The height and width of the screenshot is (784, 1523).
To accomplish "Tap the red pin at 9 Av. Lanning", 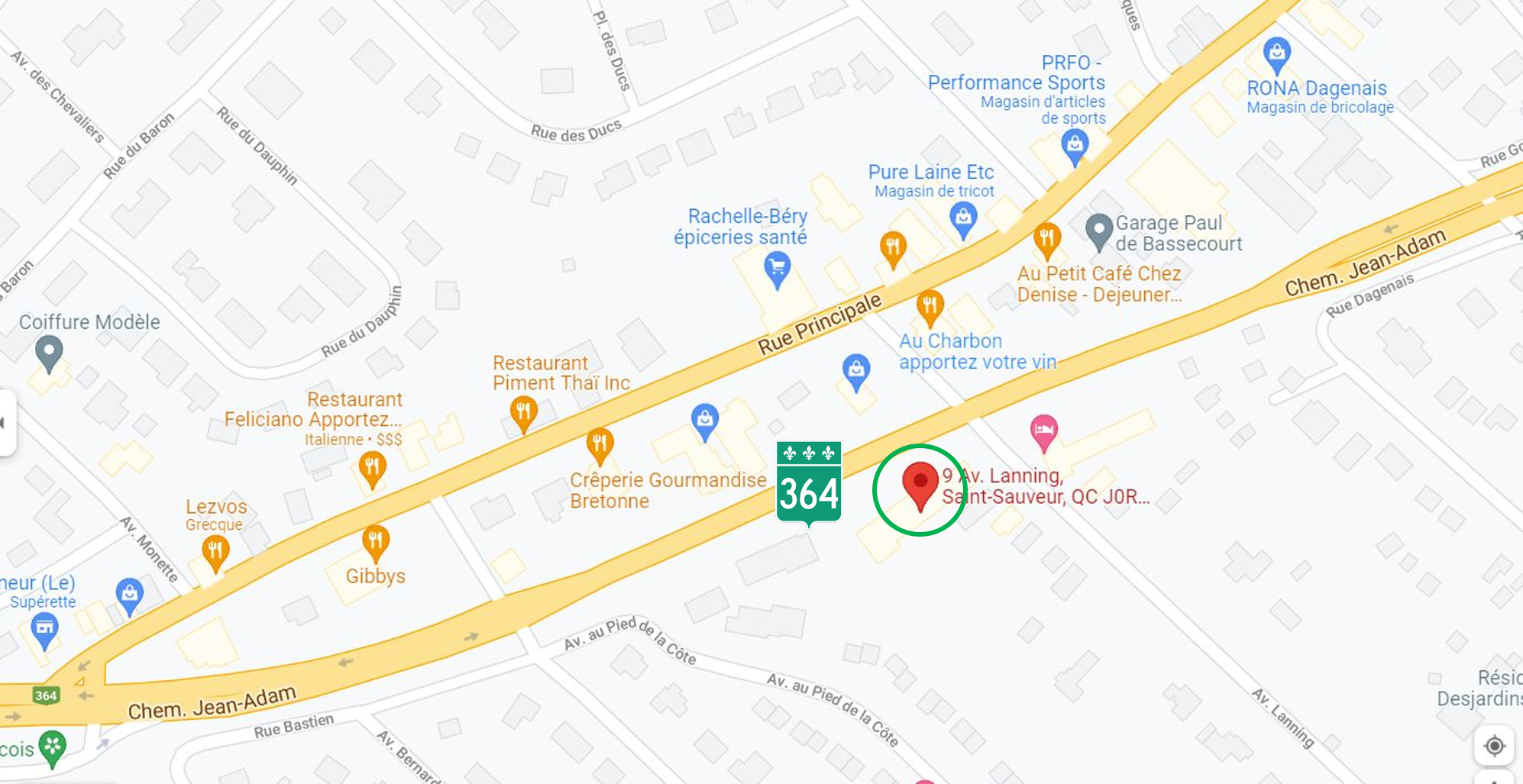I will pyautogui.click(x=920, y=483).
